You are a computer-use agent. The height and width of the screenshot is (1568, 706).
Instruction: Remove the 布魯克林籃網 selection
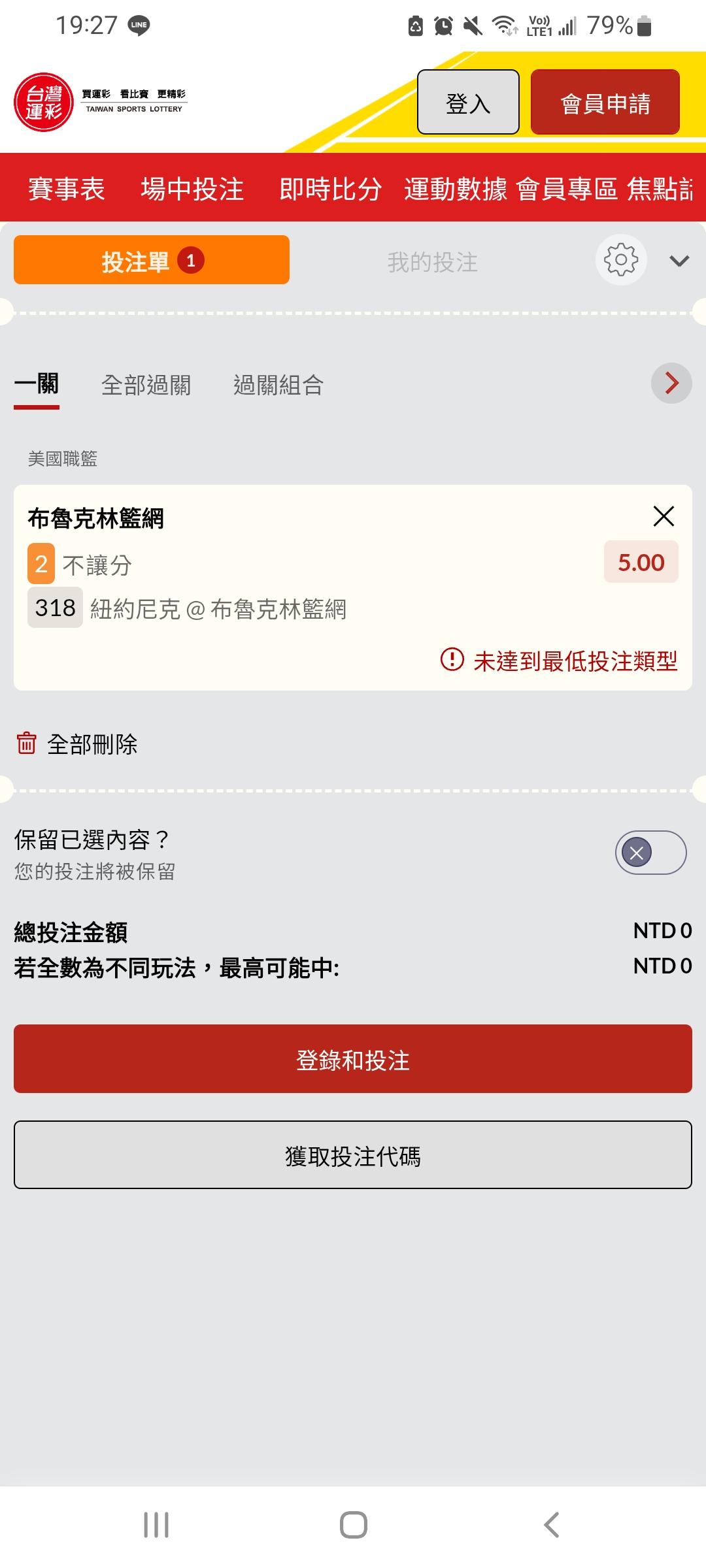(x=664, y=516)
